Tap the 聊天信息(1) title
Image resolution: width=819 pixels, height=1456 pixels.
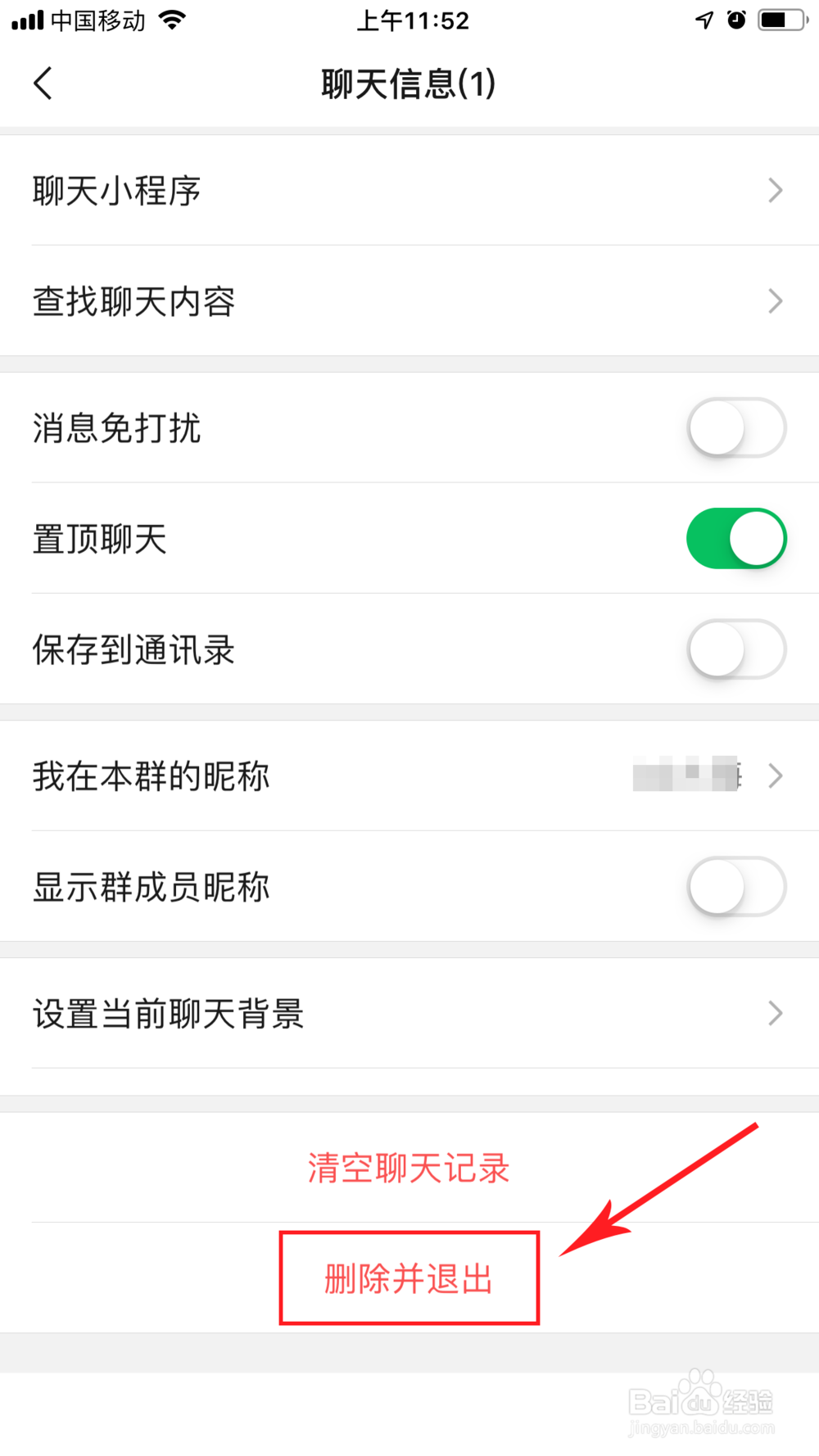click(x=409, y=83)
